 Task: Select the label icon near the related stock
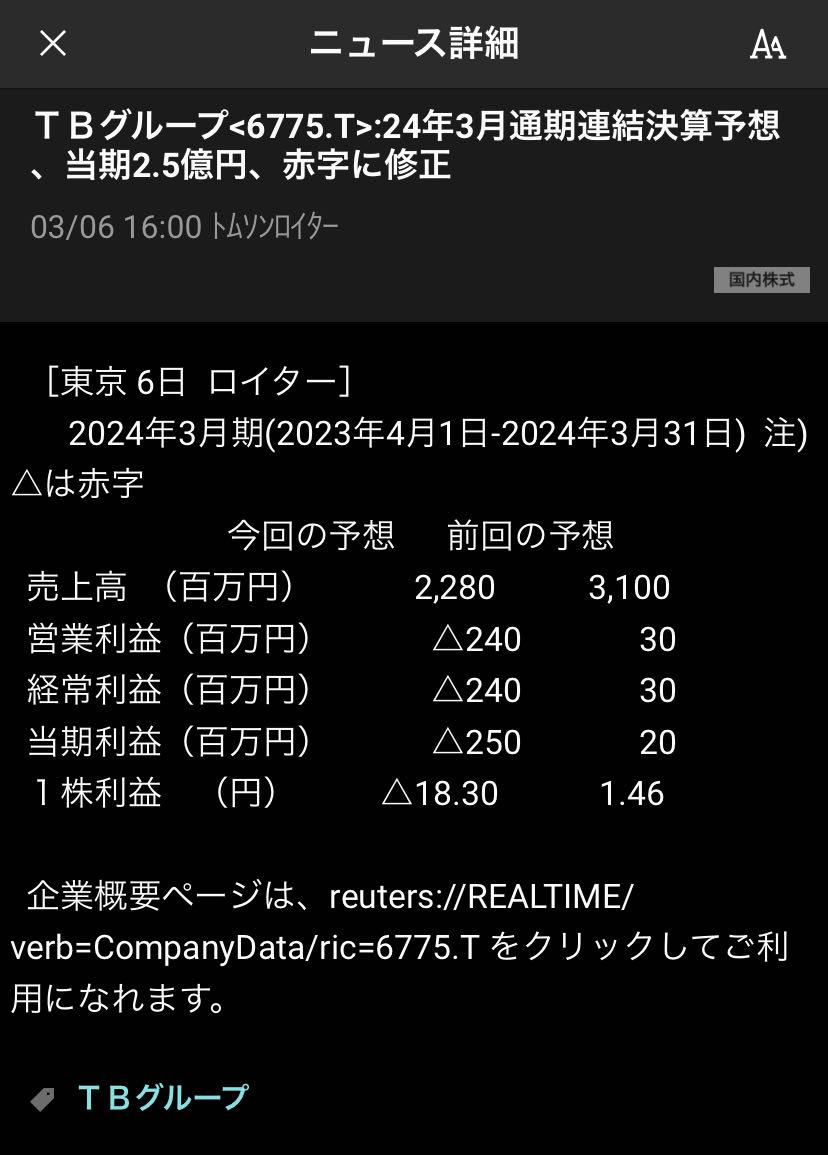41,1097
